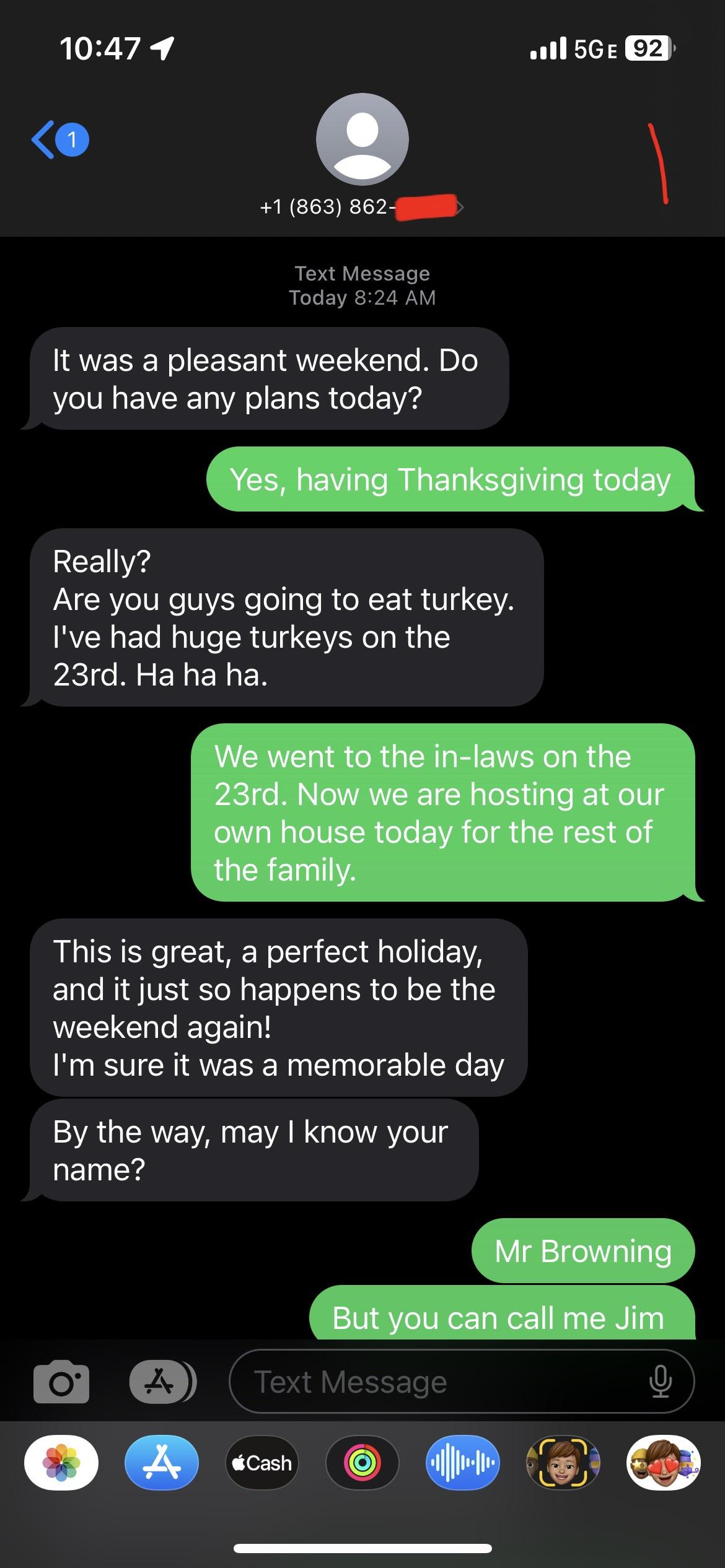Go back to the messages list

58,139
